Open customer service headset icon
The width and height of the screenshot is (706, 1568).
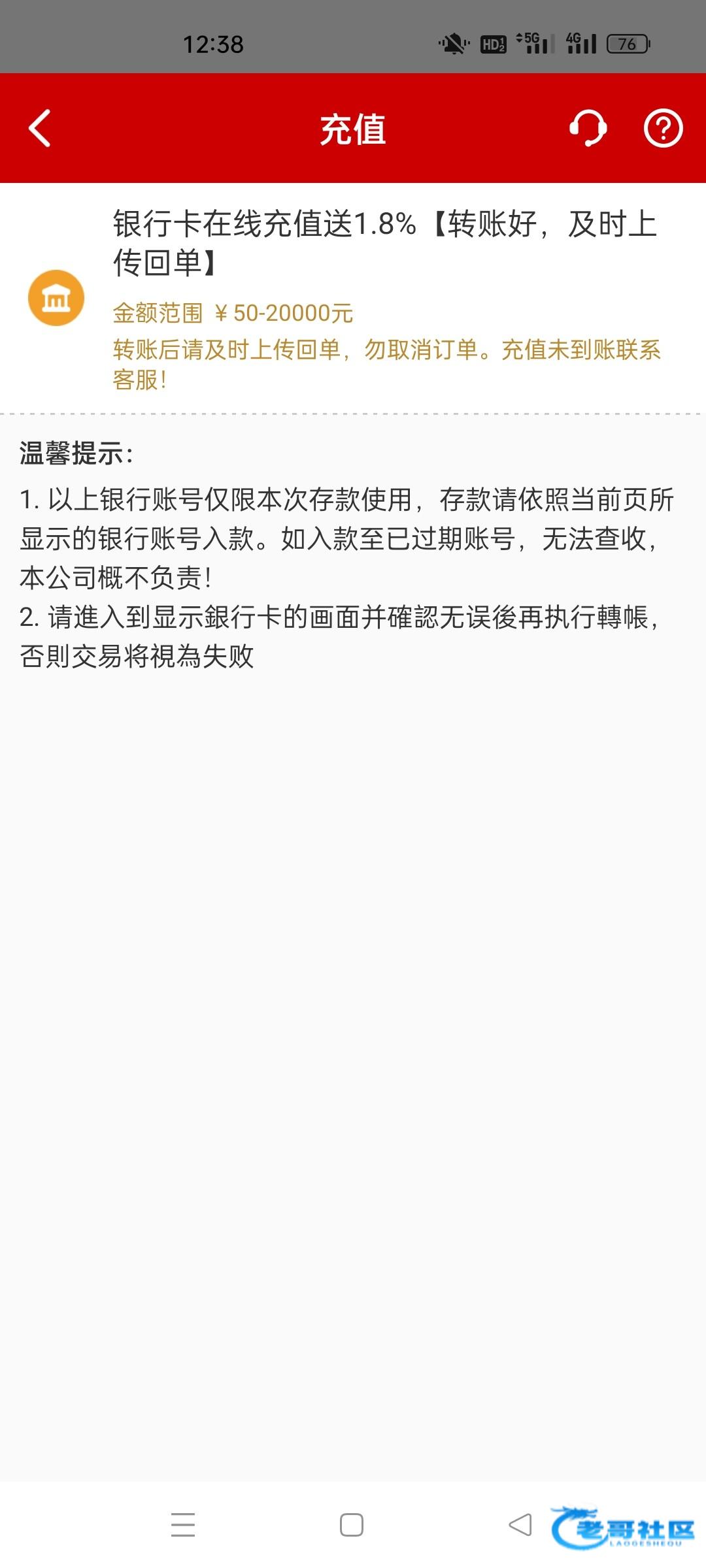pyautogui.click(x=588, y=128)
